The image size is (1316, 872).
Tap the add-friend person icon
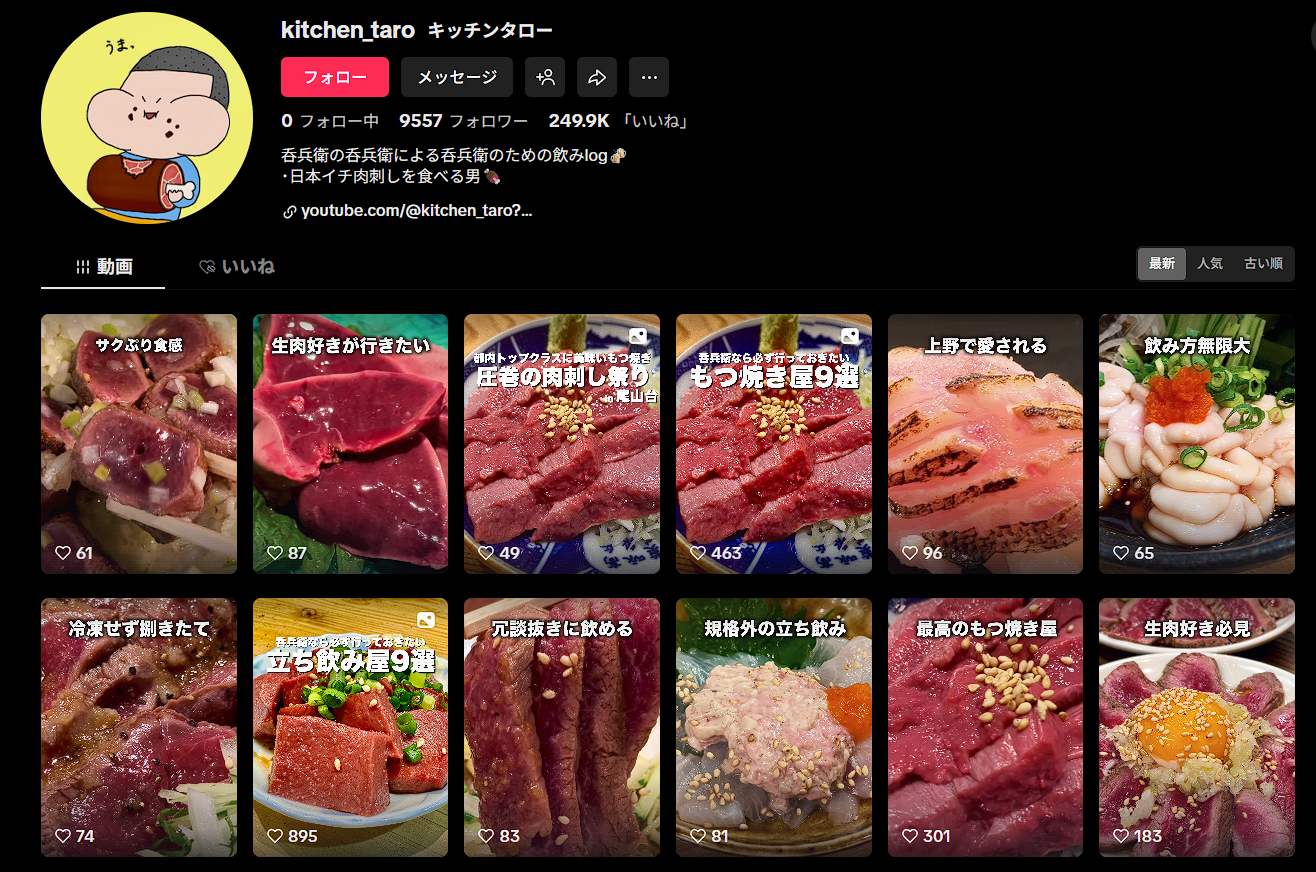[545, 77]
